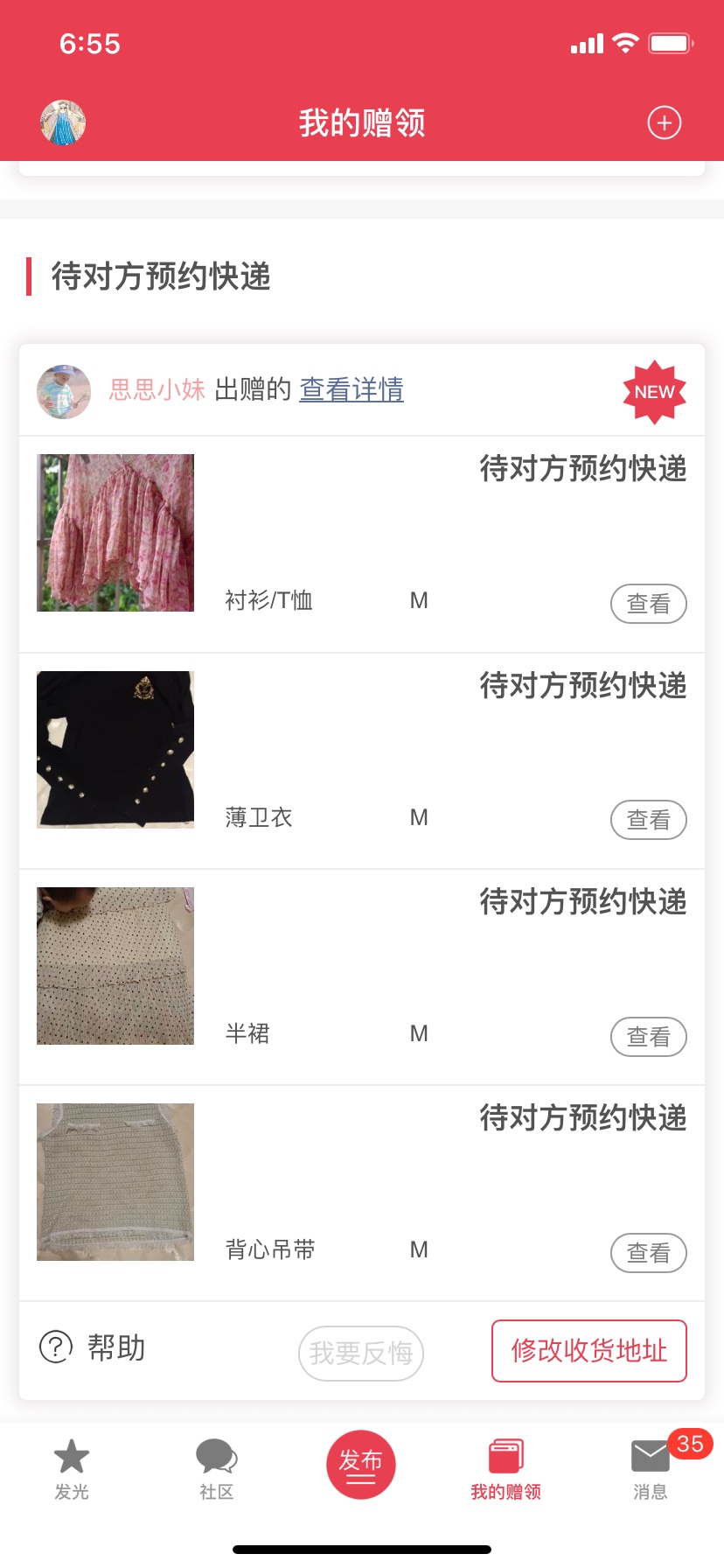Screen dimensions: 724x1568
Task: Open 查看详情 link
Action: coord(352,389)
